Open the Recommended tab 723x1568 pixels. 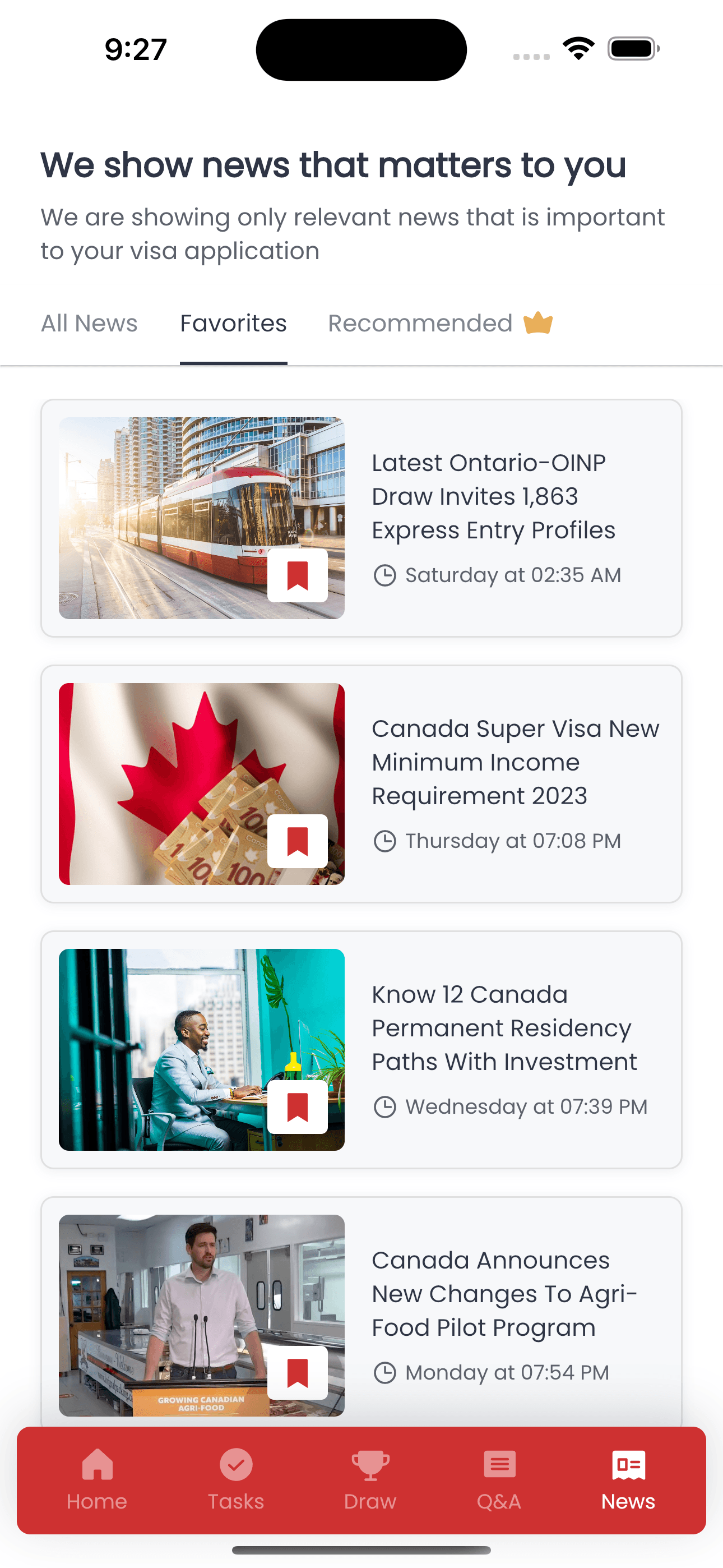tap(441, 323)
